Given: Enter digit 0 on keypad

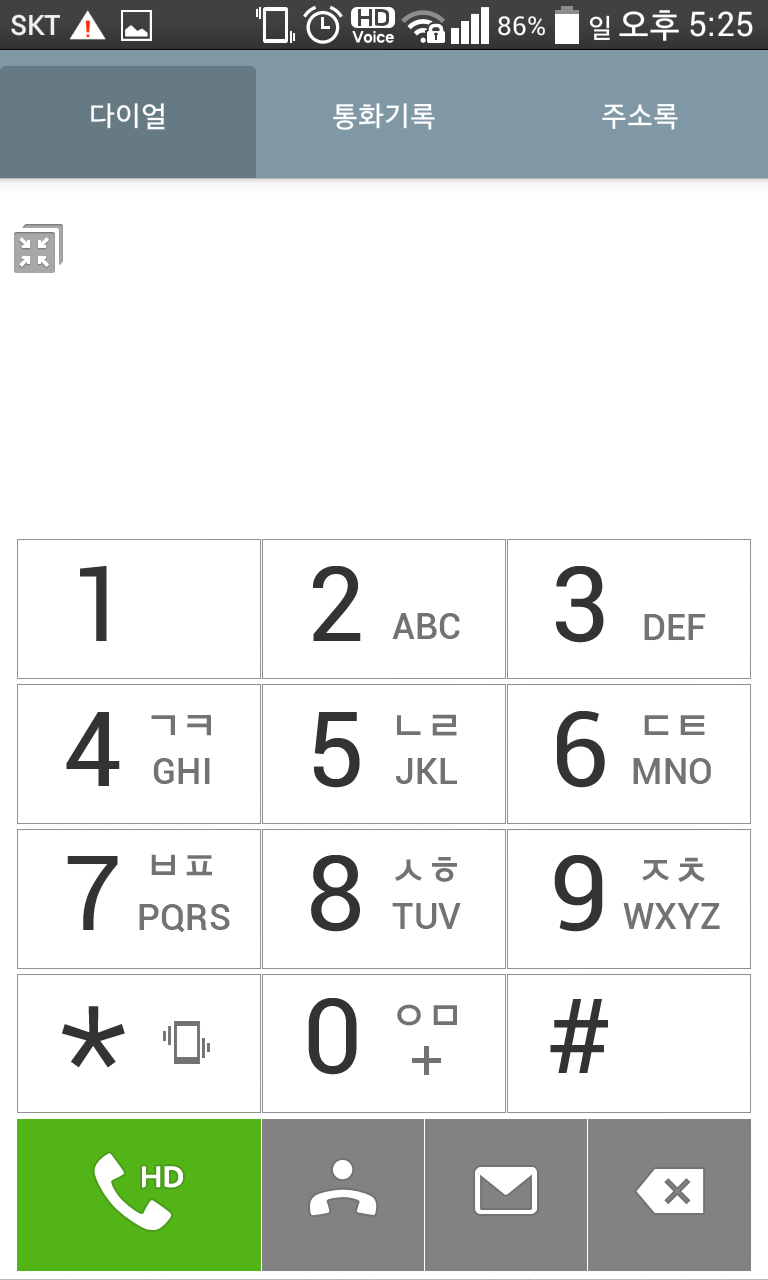Looking at the screenshot, I should coord(384,1043).
